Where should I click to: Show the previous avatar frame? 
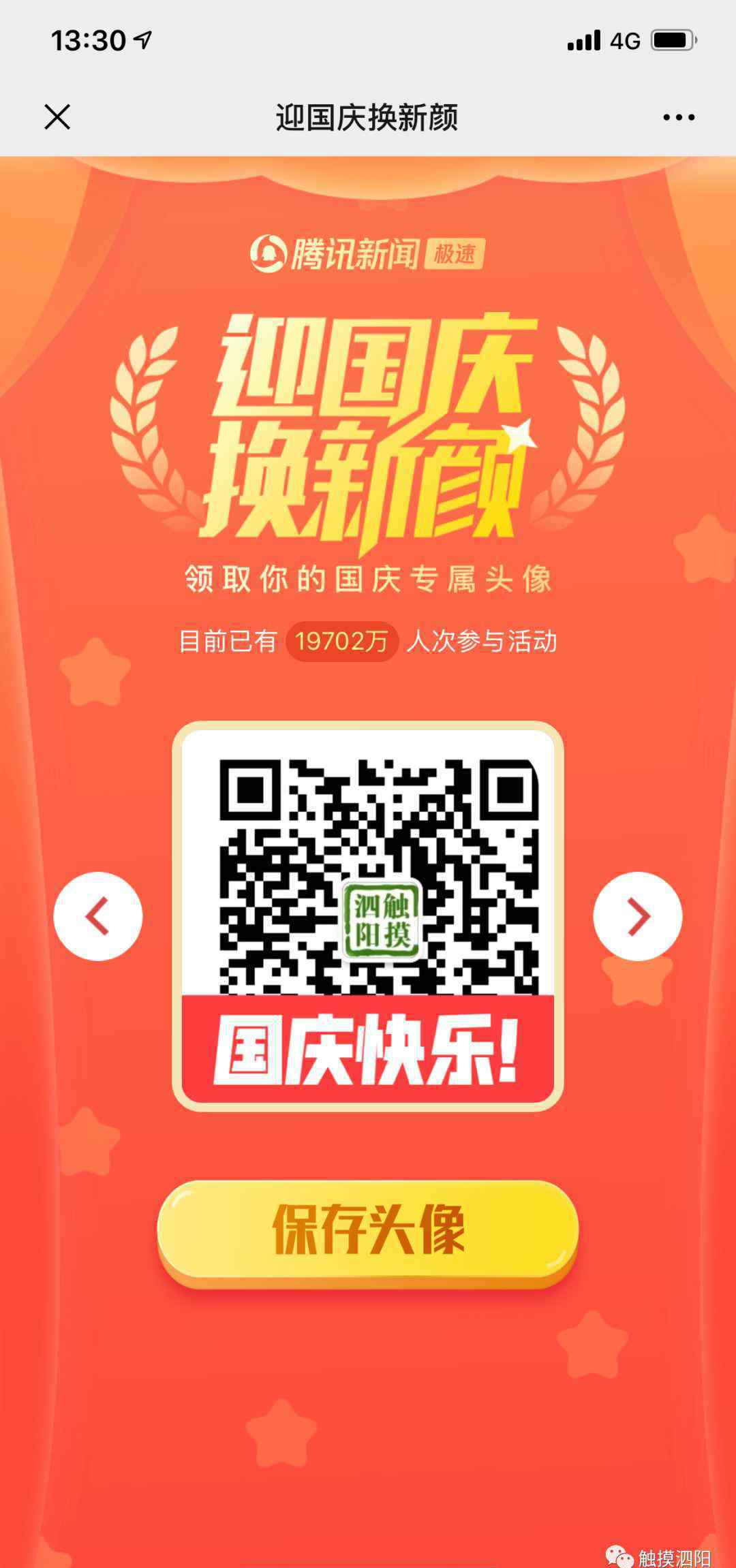coord(98,916)
